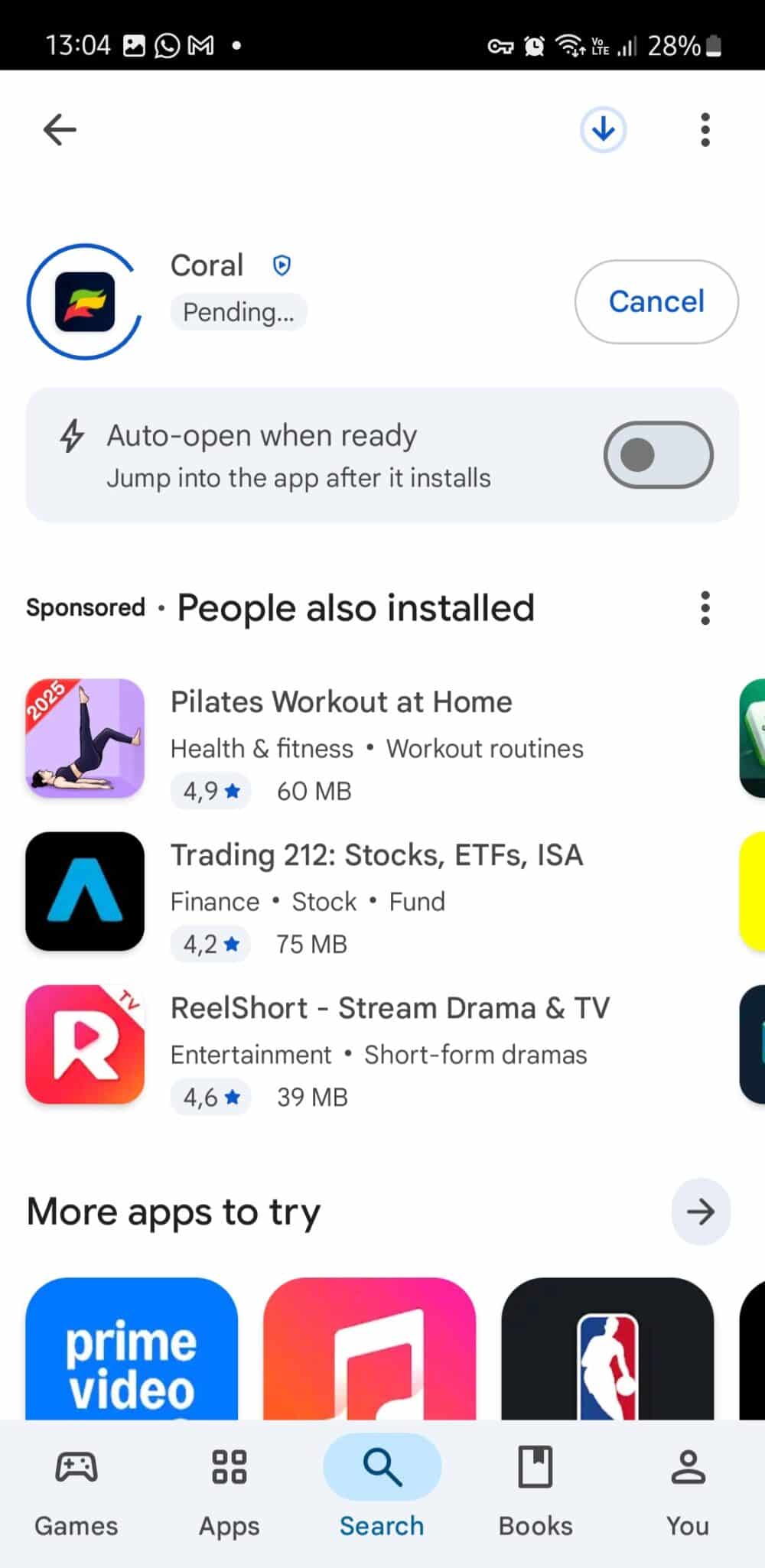Image resolution: width=765 pixels, height=1568 pixels.
Task: Tap the Coral download progress ring
Action: pyautogui.click(x=85, y=301)
